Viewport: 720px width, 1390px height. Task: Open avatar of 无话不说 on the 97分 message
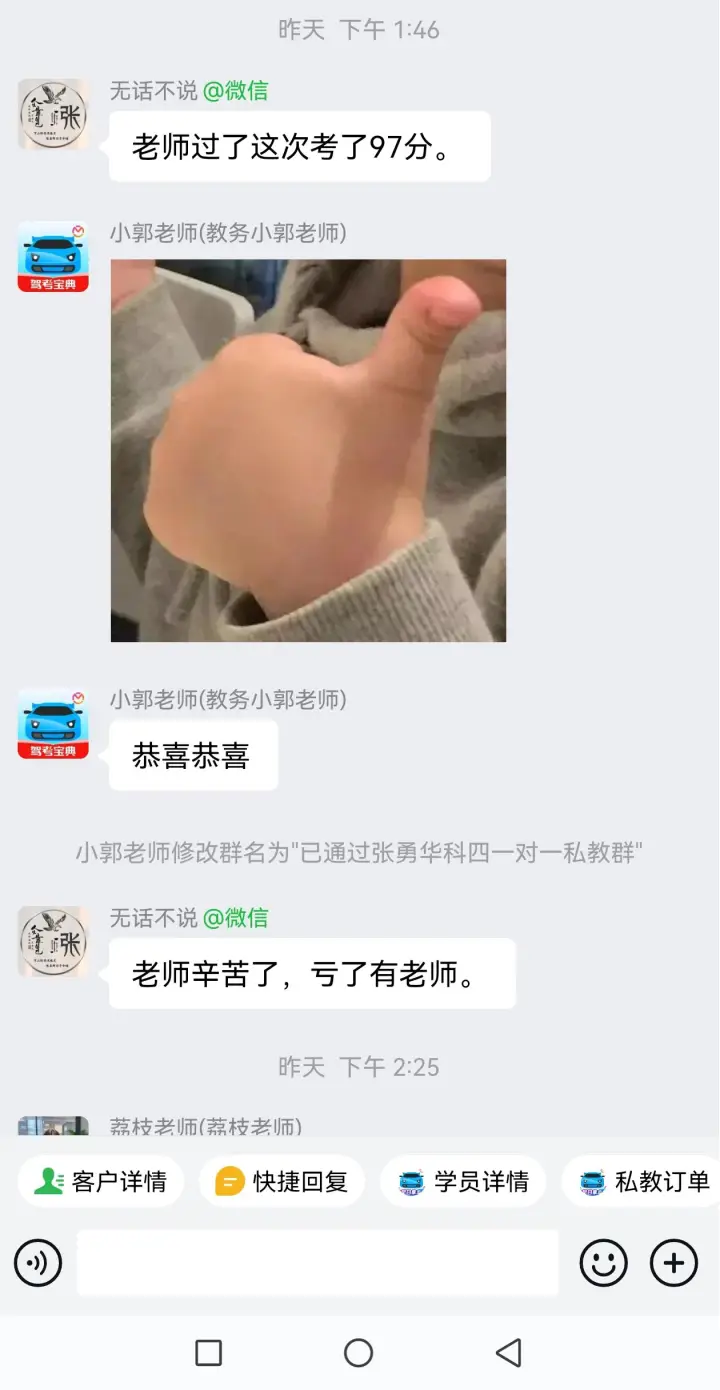click(54, 114)
